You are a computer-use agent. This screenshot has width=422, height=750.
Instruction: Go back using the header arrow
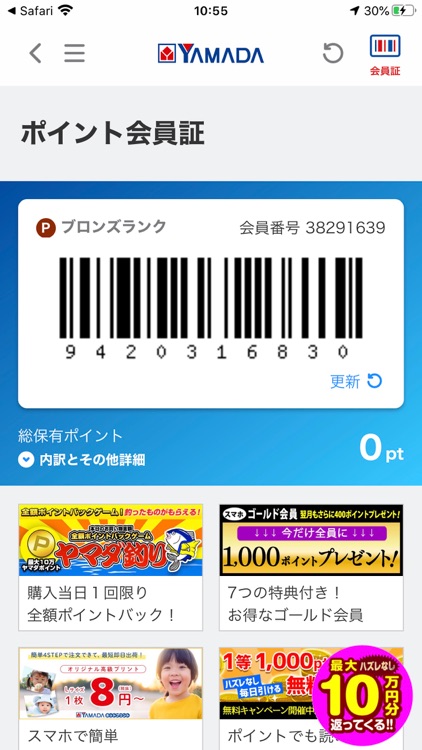point(35,53)
